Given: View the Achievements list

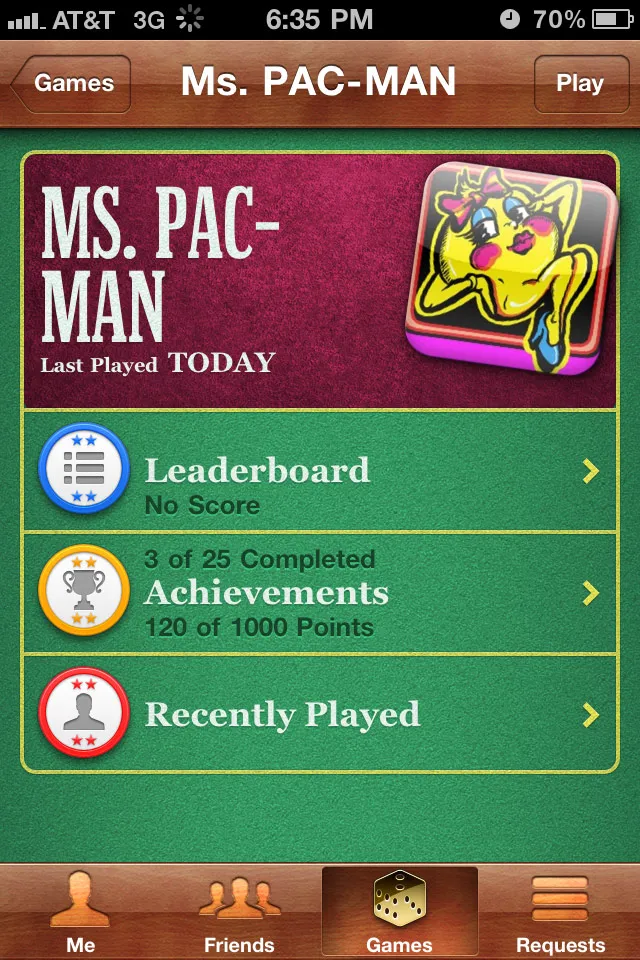Looking at the screenshot, I should point(320,593).
